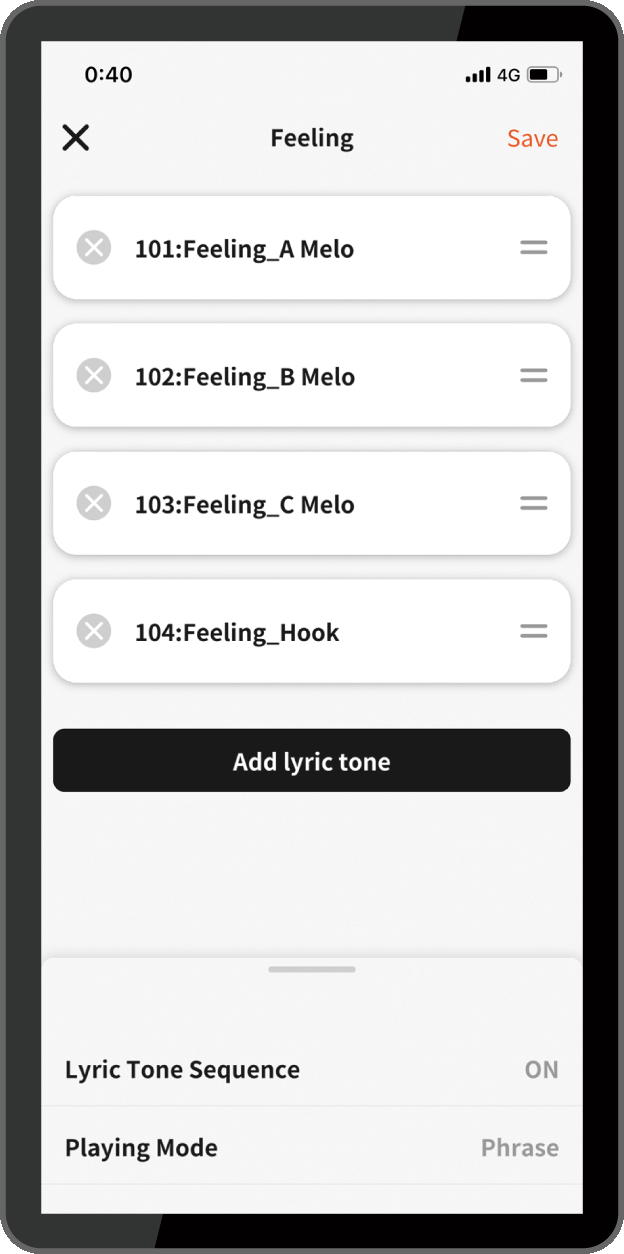Screen dimensions: 624x1254
Task: Open Playing Mode setting
Action: click(x=312, y=1147)
